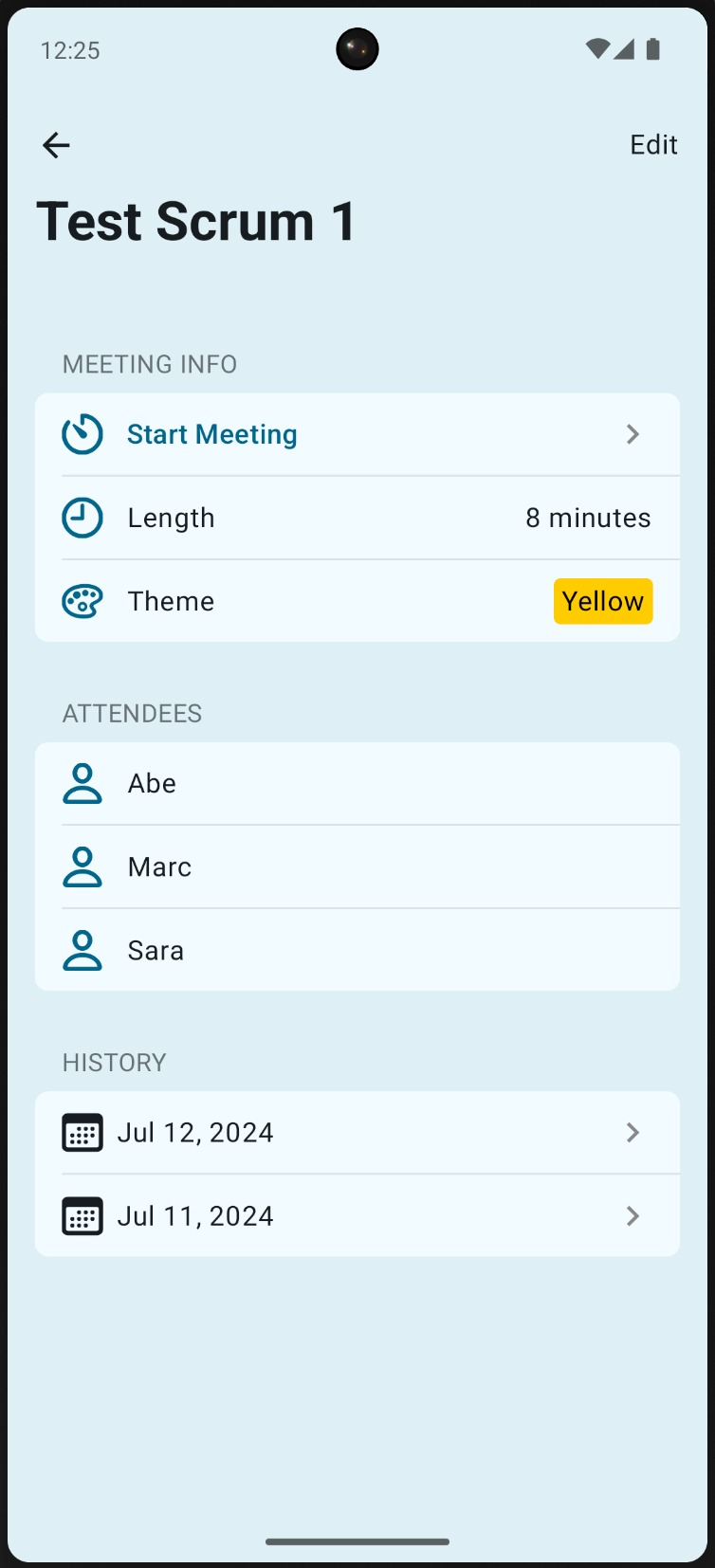Viewport: 715px width, 1568px height.
Task: Tap the navigation handle at screen bottom
Action: [357, 1542]
